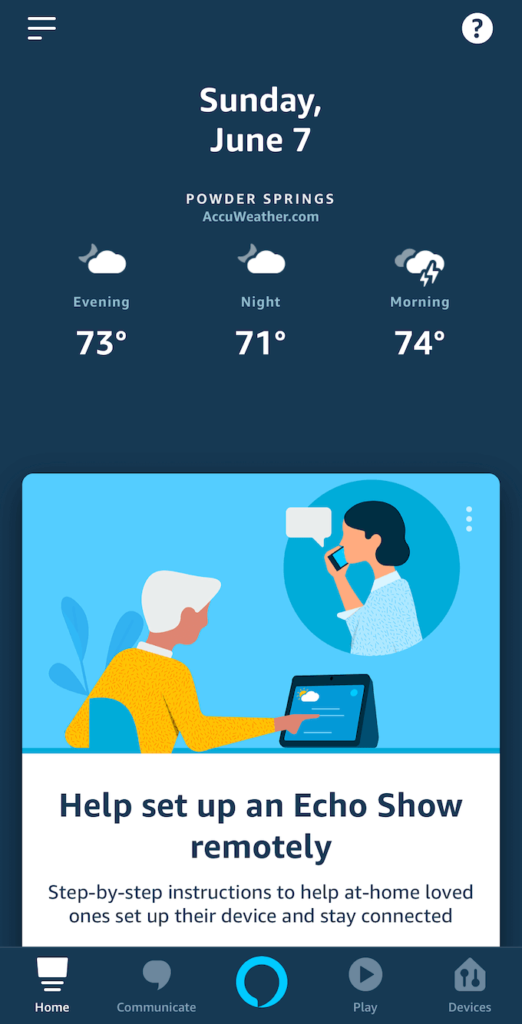
Task: Go to the Devices tab
Action: 470,985
